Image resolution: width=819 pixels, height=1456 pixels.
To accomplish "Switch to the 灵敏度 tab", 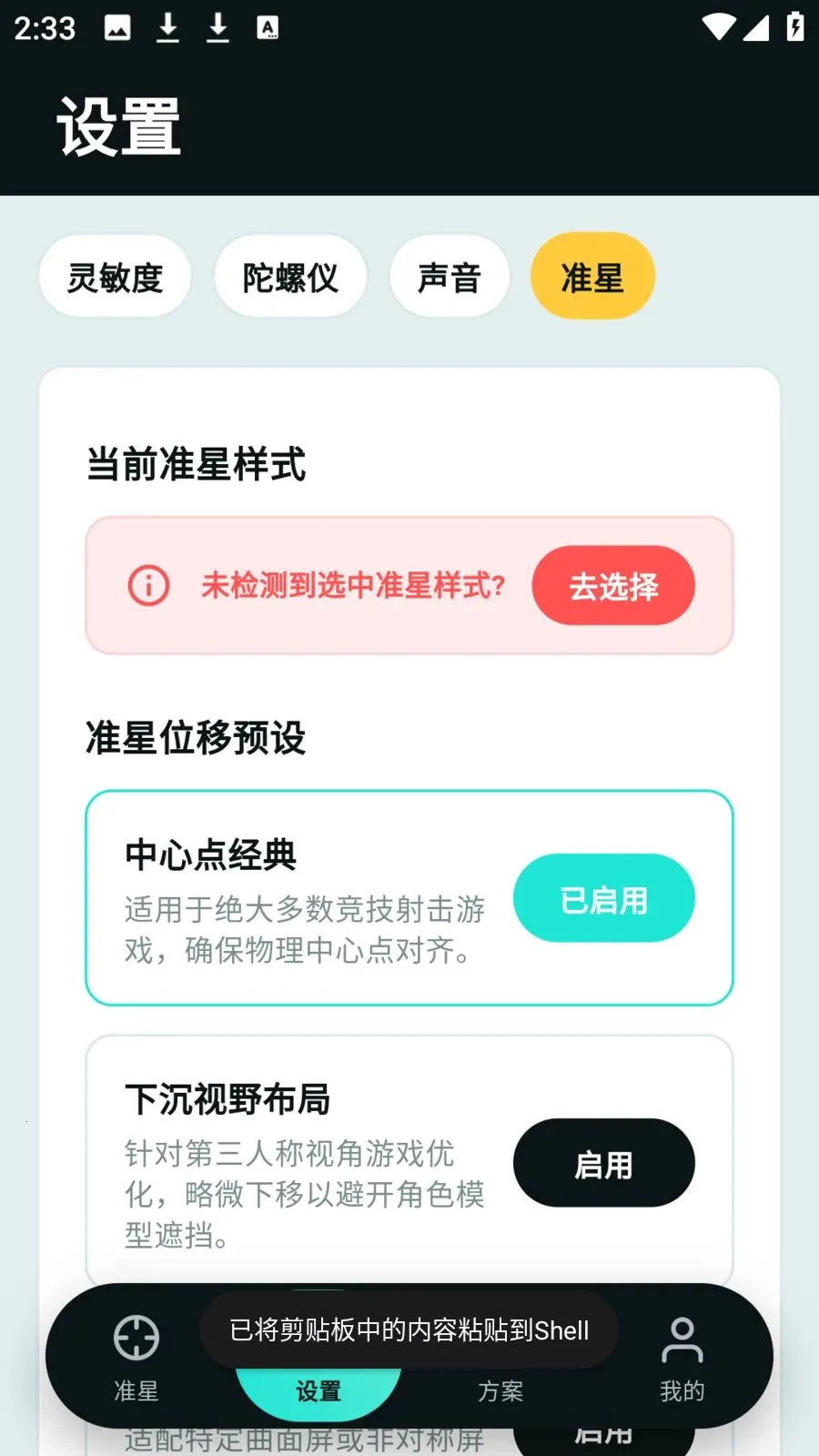I will (x=115, y=276).
